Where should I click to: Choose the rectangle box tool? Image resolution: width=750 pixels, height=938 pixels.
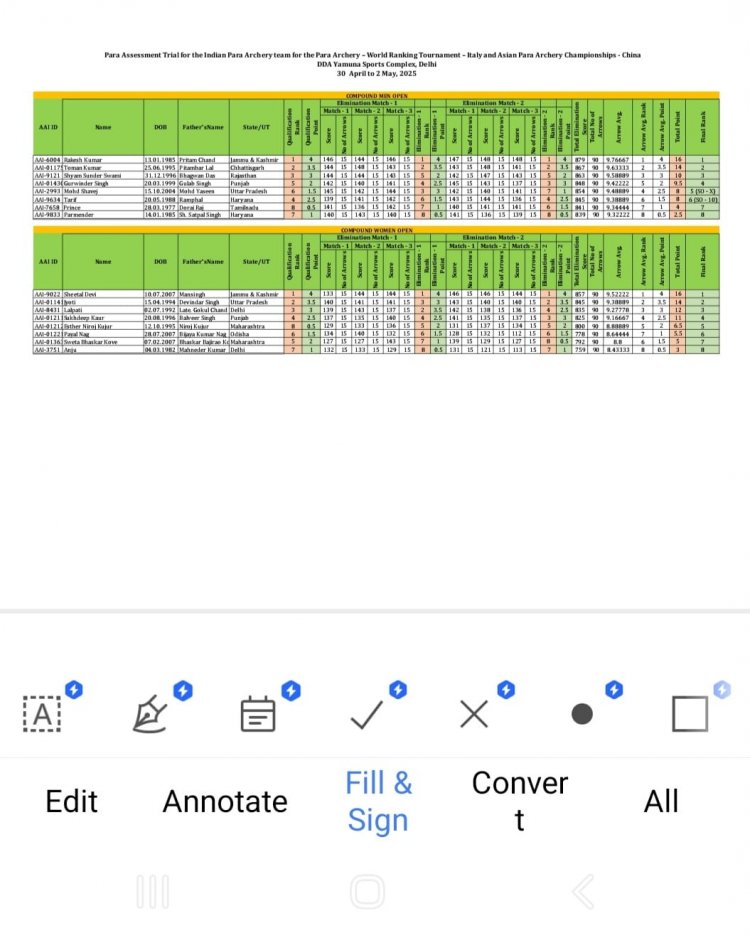690,713
